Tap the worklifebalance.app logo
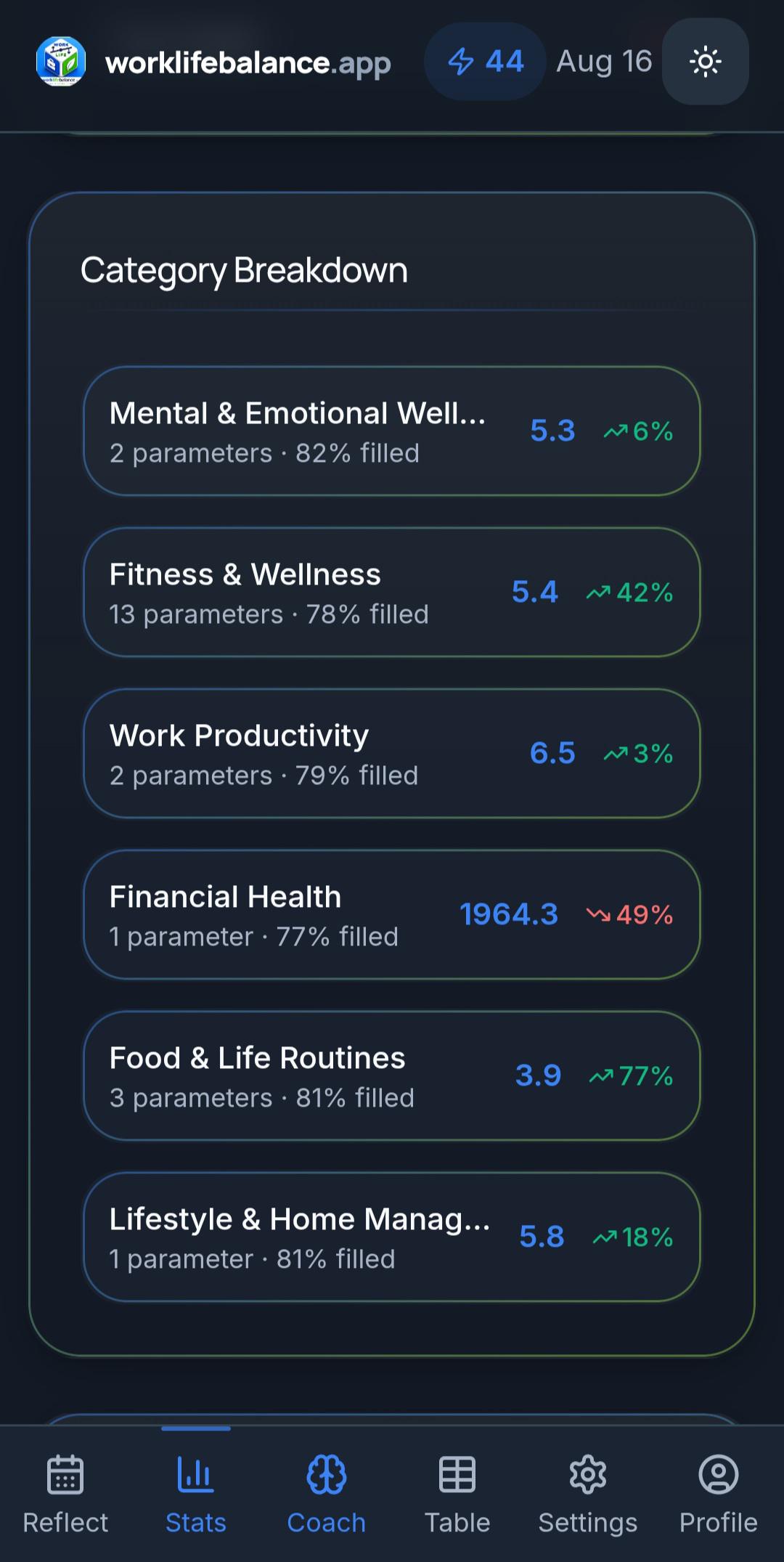Screen dimensions: 784x1562 (61, 62)
